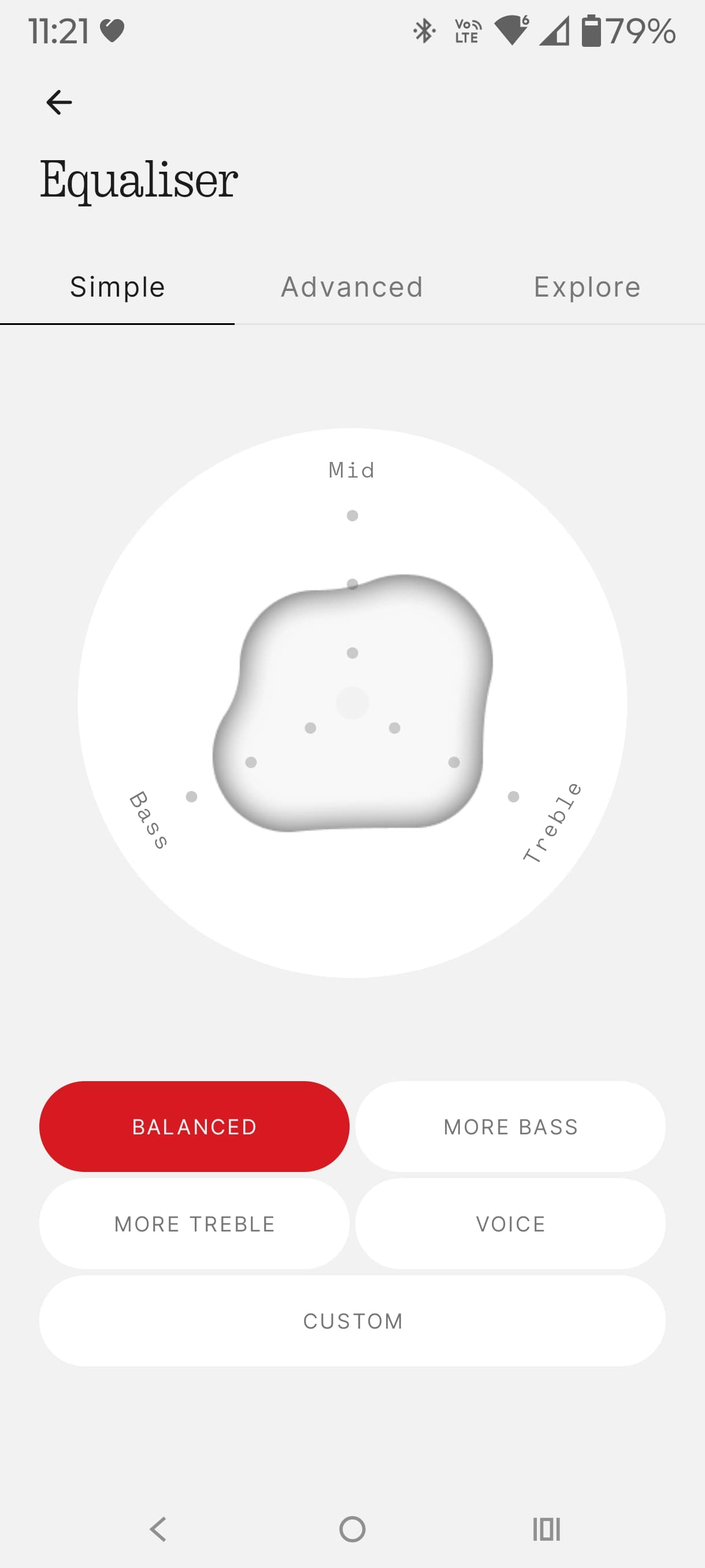Screen dimensions: 705x1568
Task: Switch to the Explore tab
Action: (x=587, y=287)
